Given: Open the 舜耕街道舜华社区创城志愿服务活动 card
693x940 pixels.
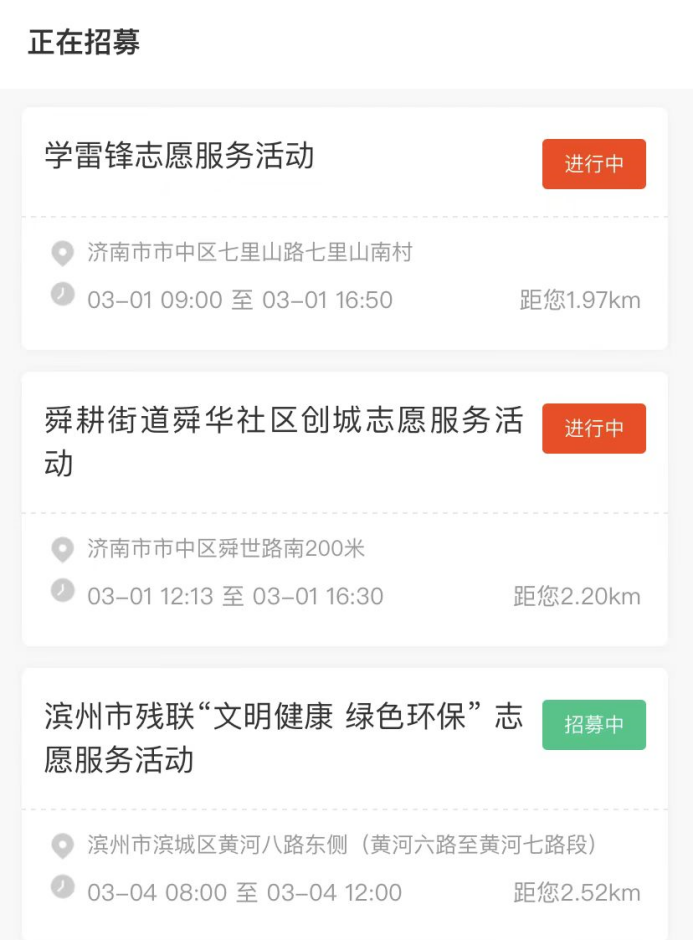Looking at the screenshot, I should point(283,441).
